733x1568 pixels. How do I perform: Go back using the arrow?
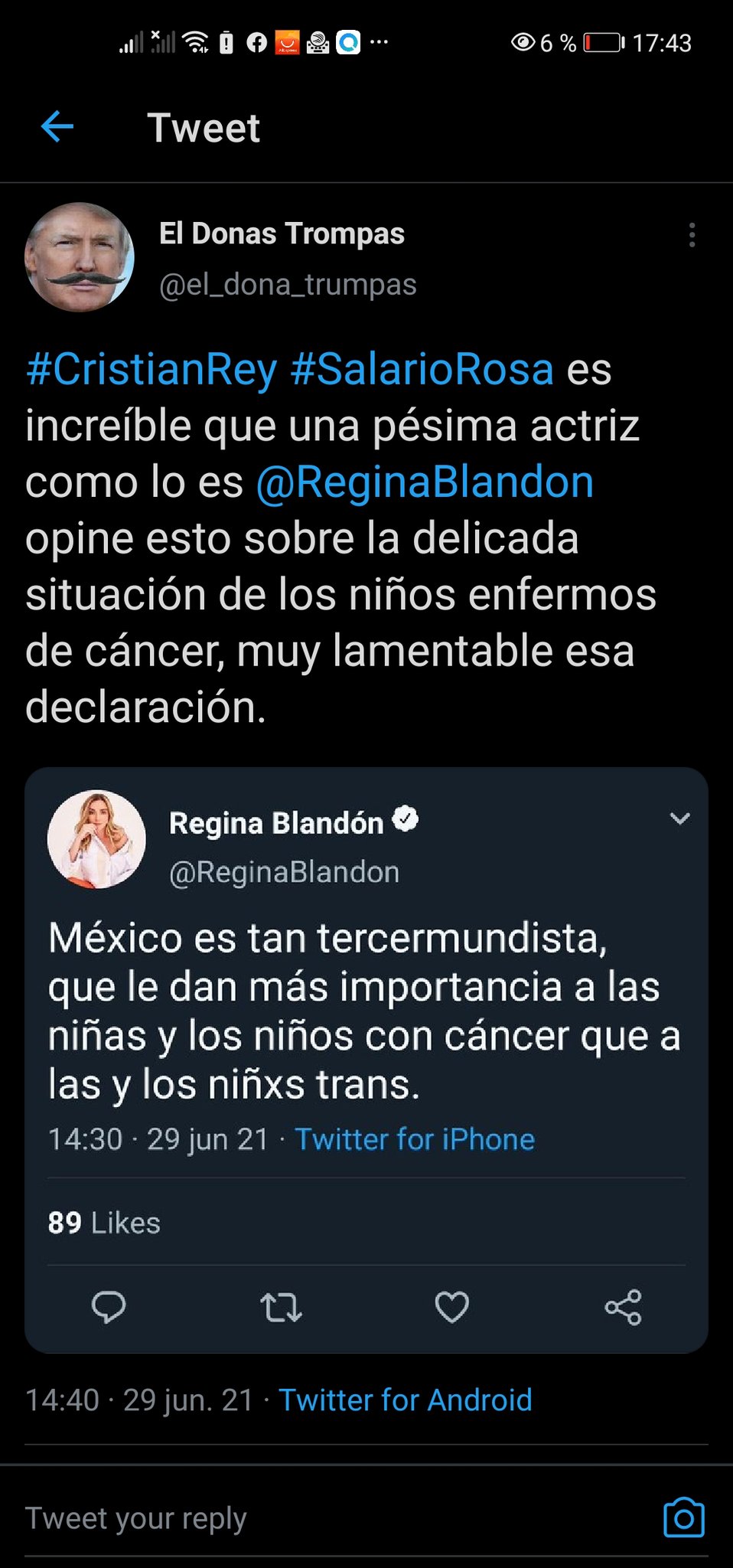[57, 126]
